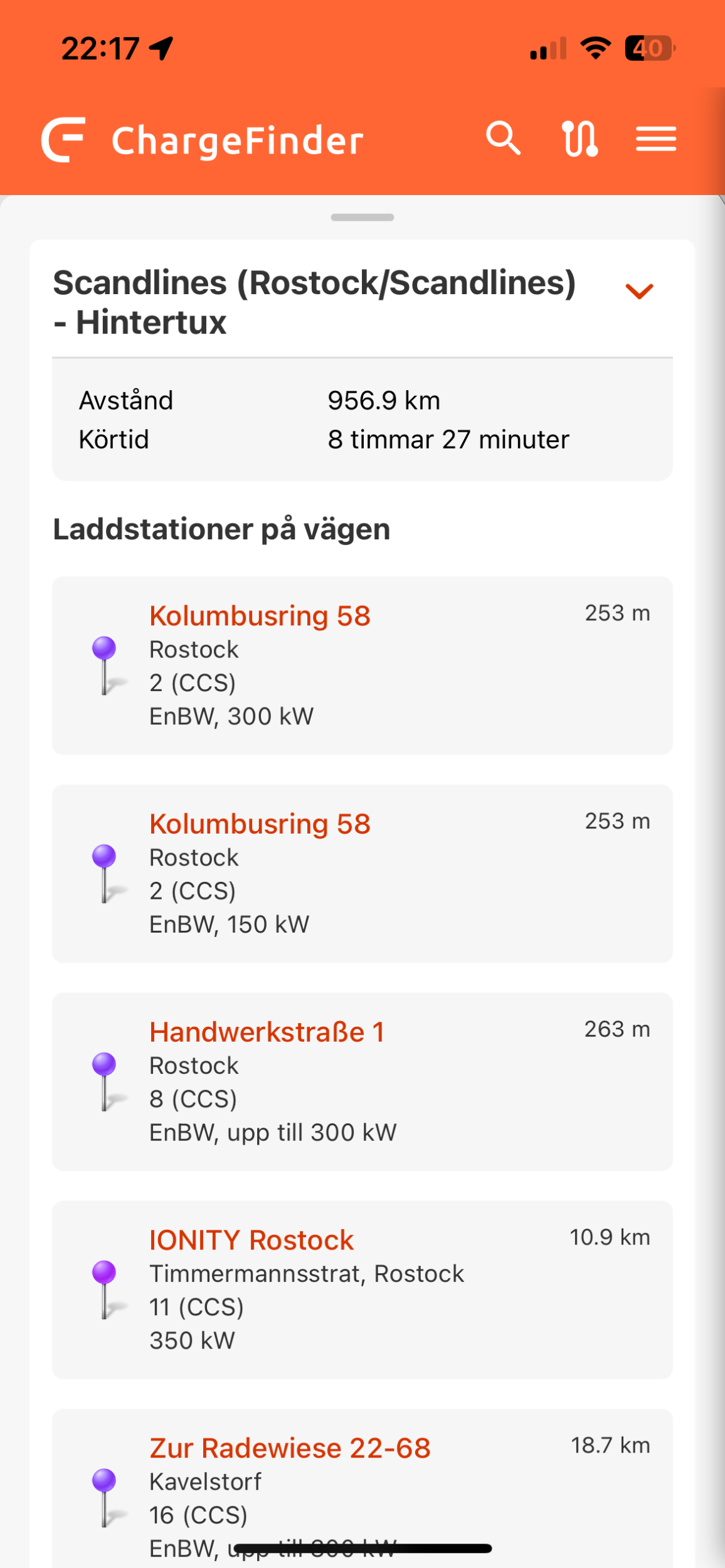Open the hamburger menu
Viewport: 725px width, 1568px height.
(656, 139)
